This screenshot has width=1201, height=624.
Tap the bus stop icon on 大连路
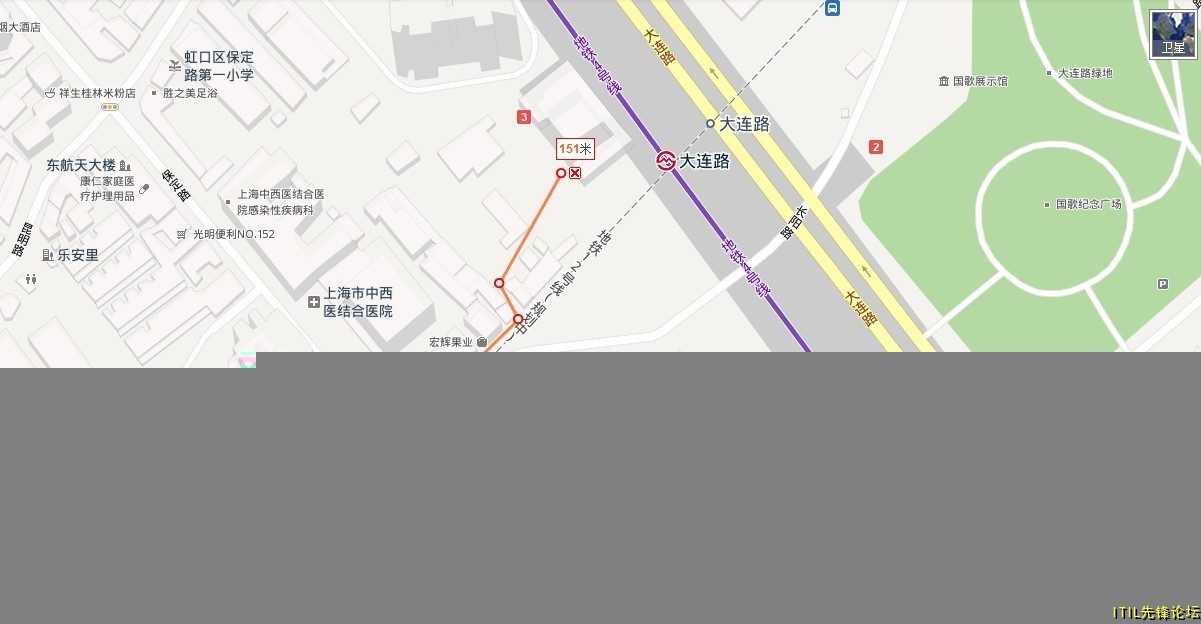(832, 9)
